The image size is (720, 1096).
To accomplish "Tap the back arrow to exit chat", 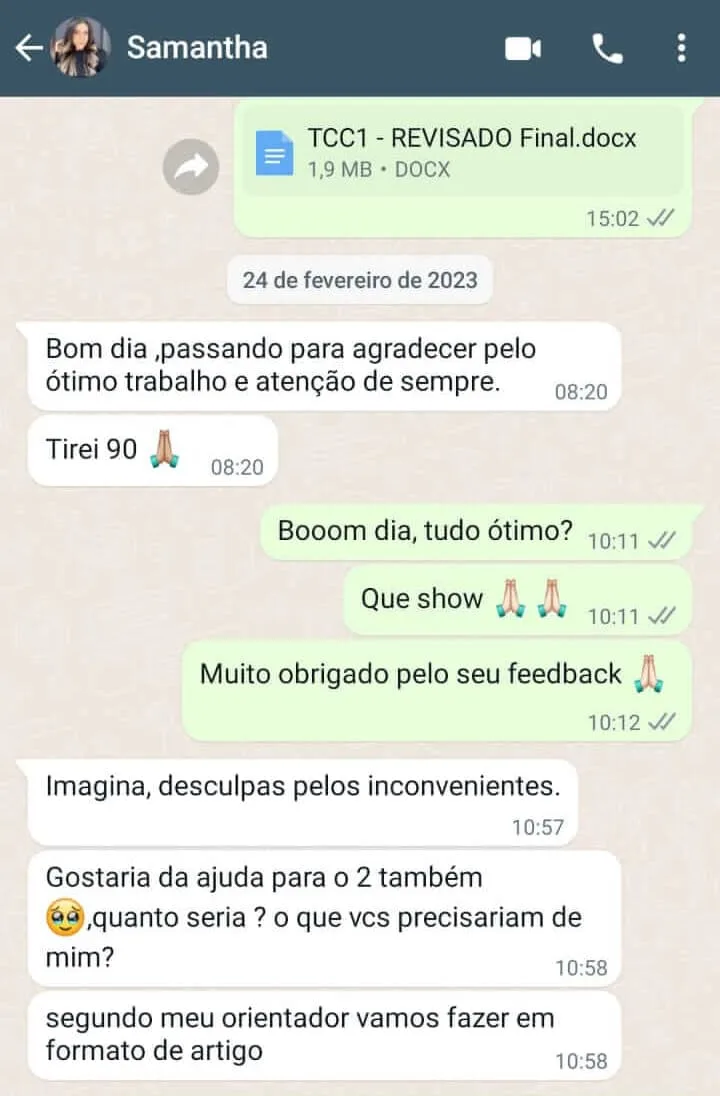I will [28, 47].
